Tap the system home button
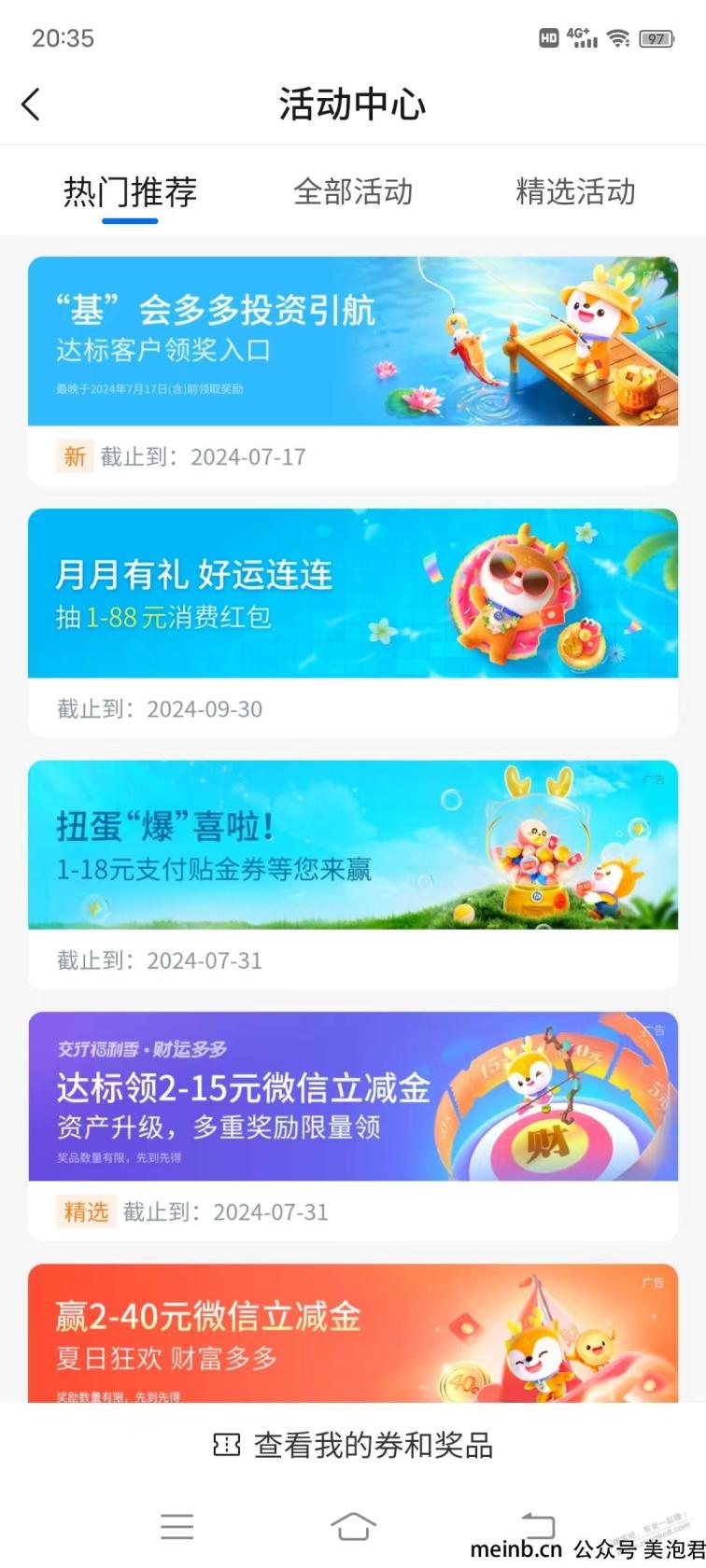 click(x=353, y=1526)
